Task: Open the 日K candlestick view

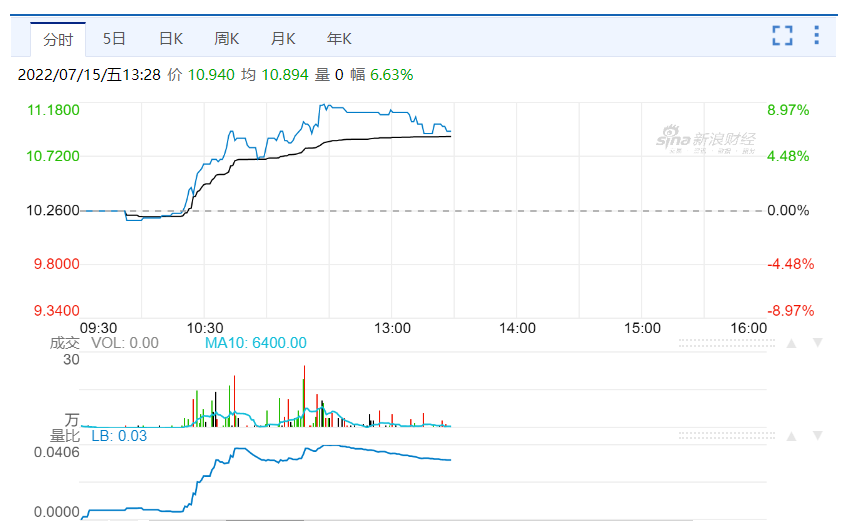Action: point(171,39)
